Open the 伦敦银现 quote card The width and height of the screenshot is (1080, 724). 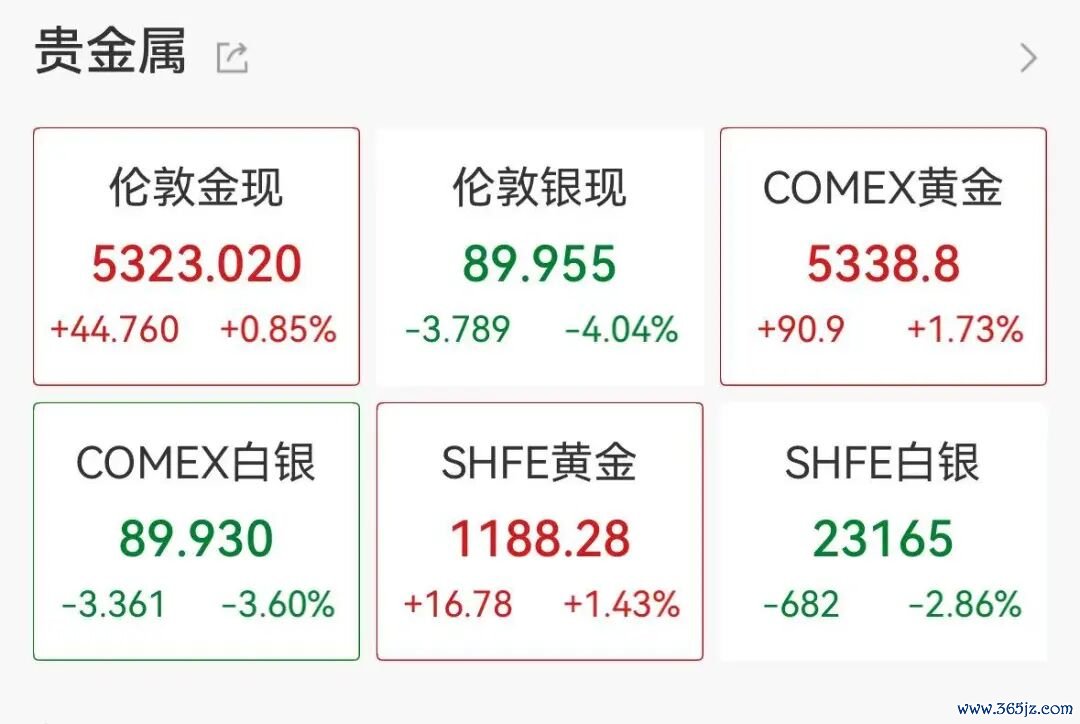pos(539,256)
